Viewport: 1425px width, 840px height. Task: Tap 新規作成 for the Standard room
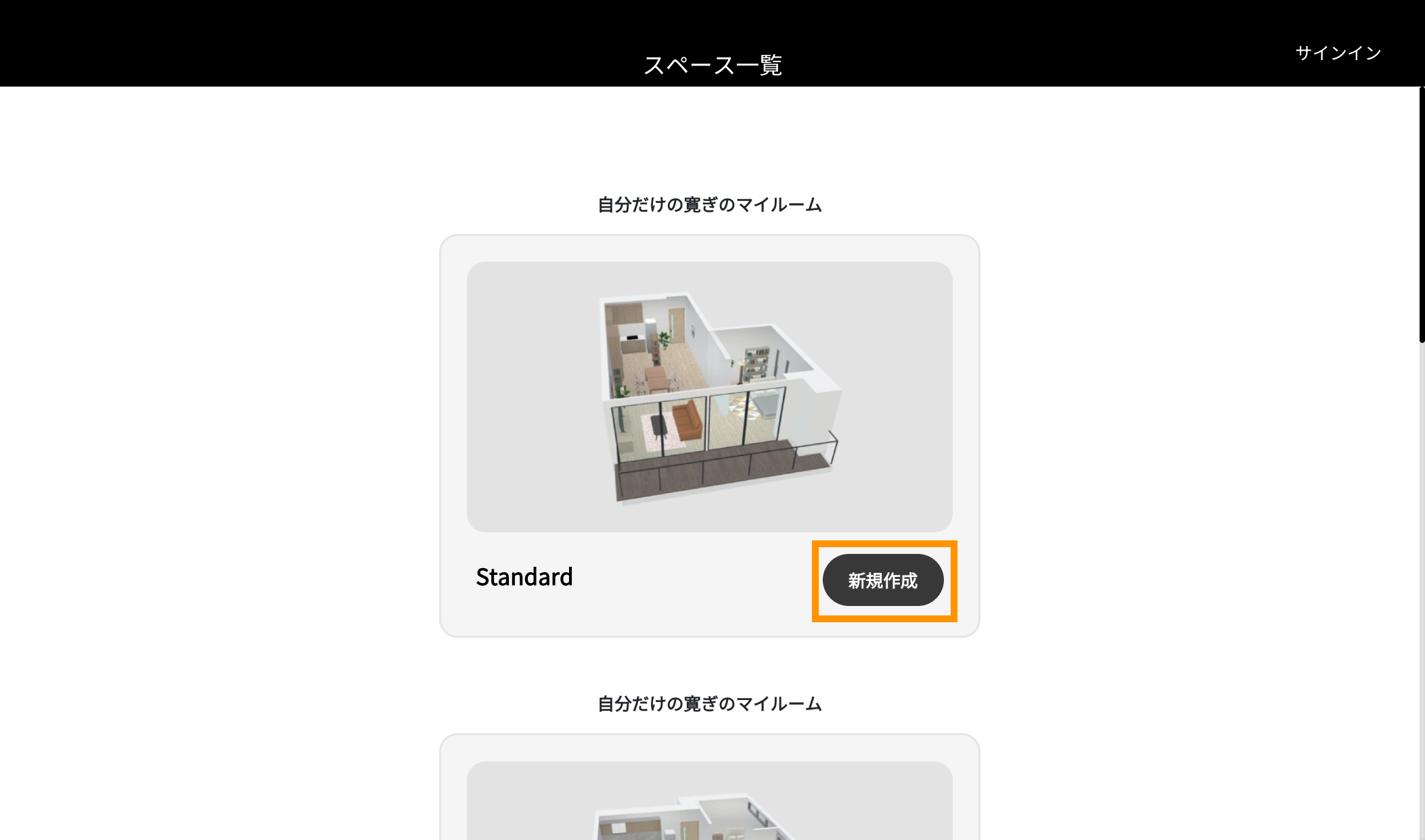click(883, 580)
